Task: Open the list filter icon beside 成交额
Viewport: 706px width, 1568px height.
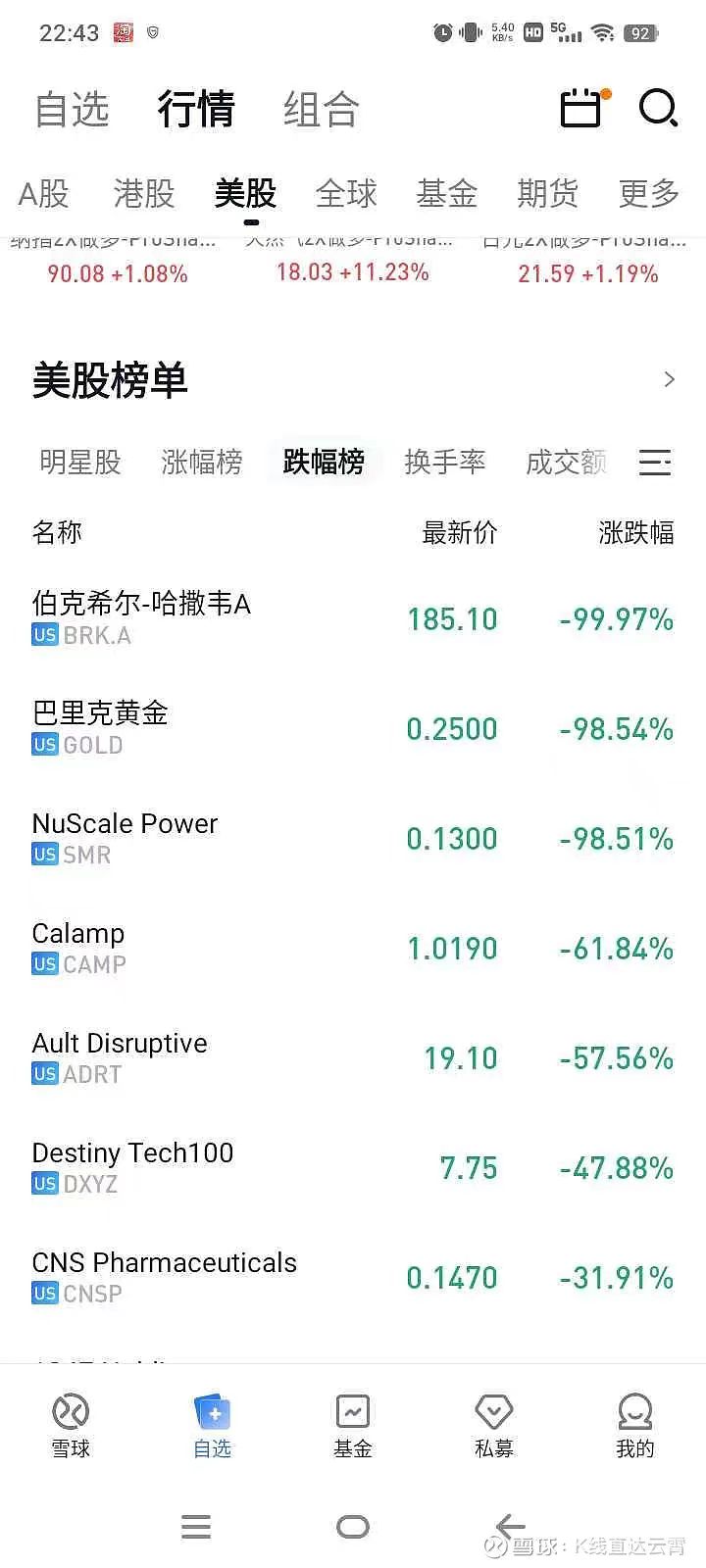Action: tap(654, 463)
